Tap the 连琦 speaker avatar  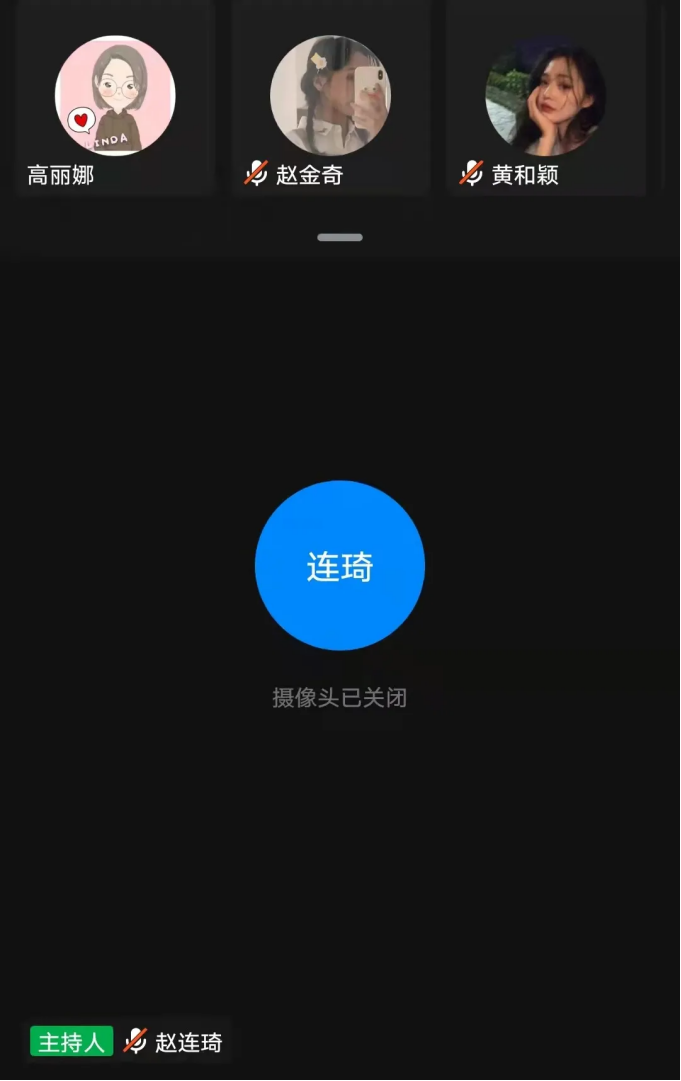(340, 566)
